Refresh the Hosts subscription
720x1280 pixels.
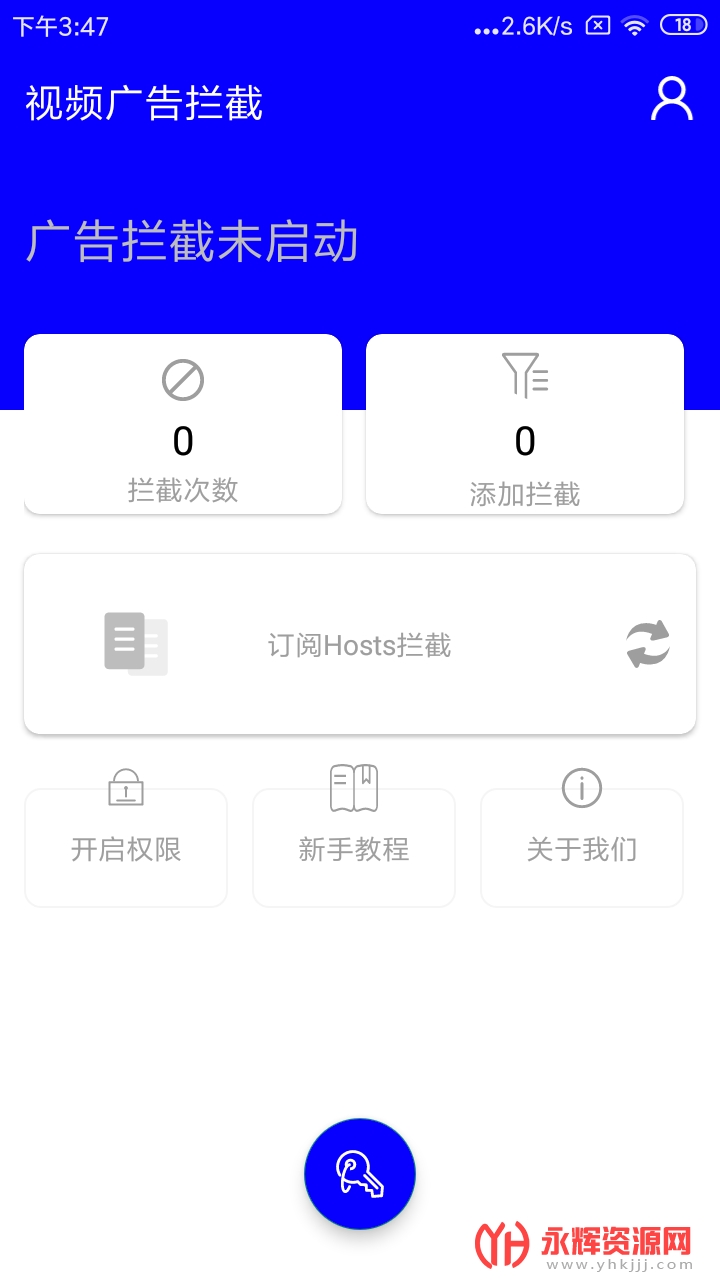pos(648,644)
